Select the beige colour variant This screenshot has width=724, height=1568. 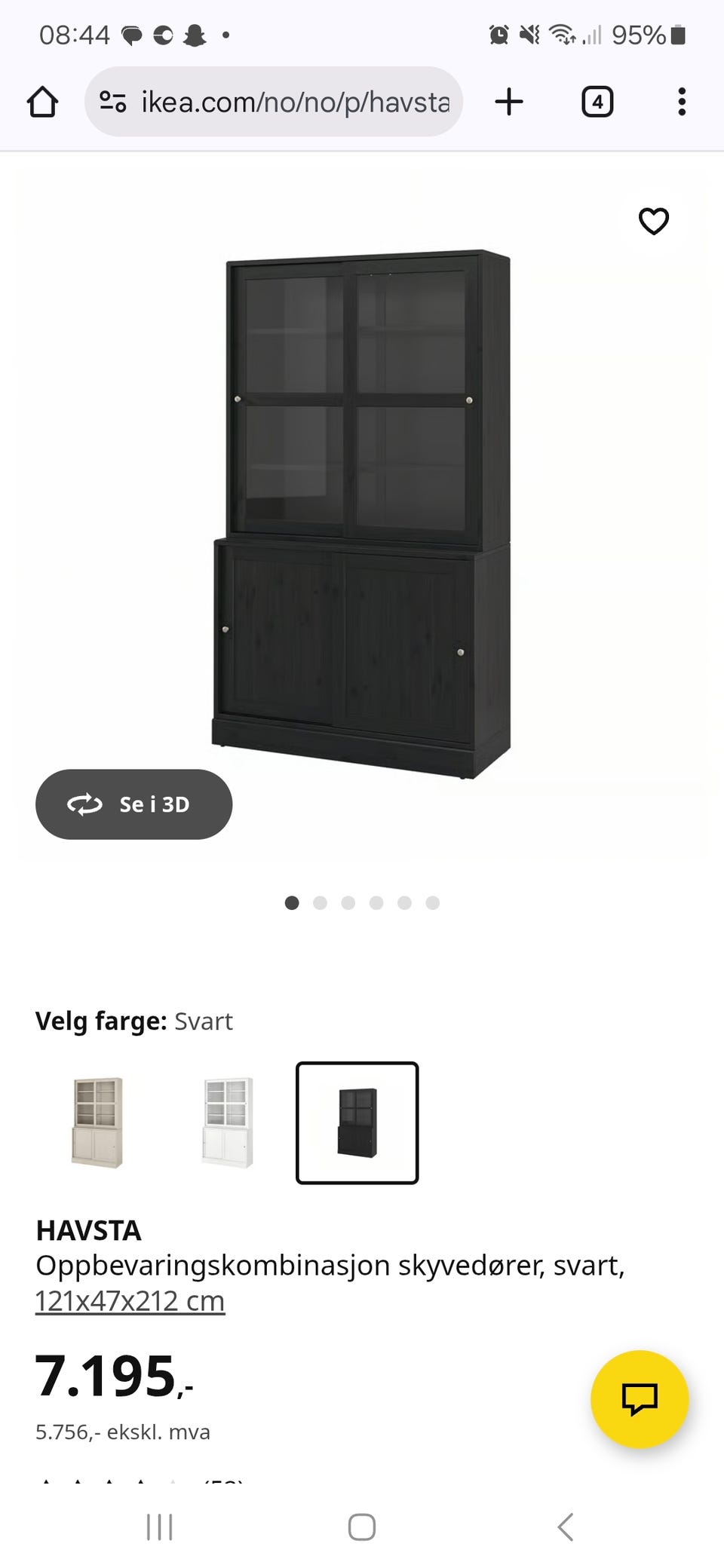pos(97,1122)
